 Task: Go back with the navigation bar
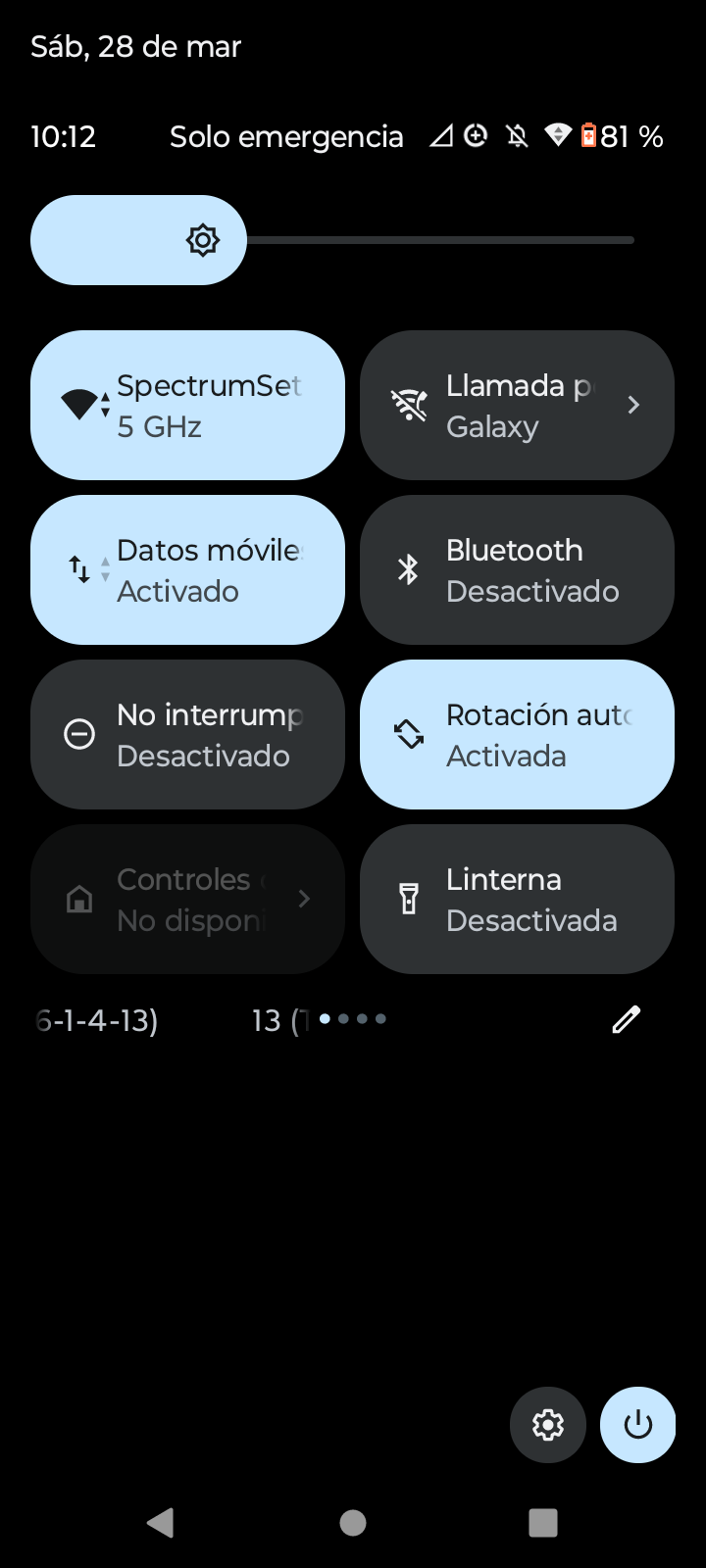pyautogui.click(x=160, y=1522)
